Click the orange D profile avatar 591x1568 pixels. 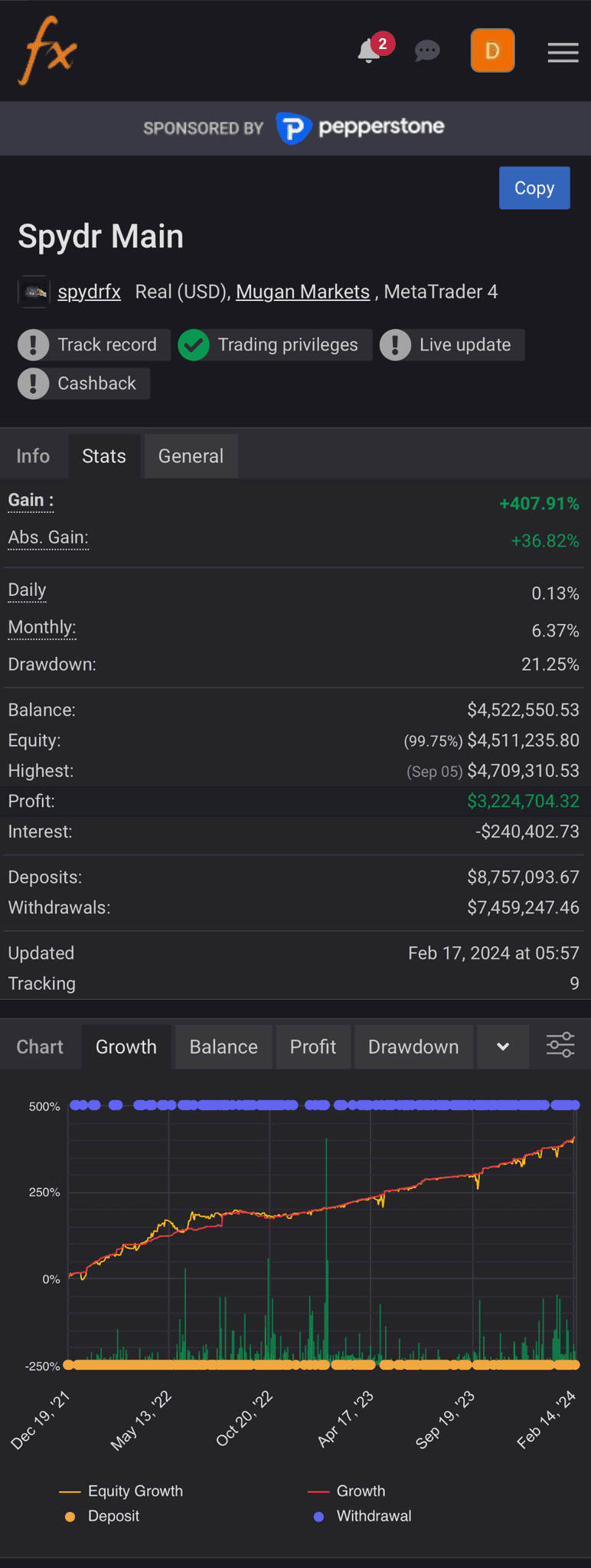coord(492,51)
